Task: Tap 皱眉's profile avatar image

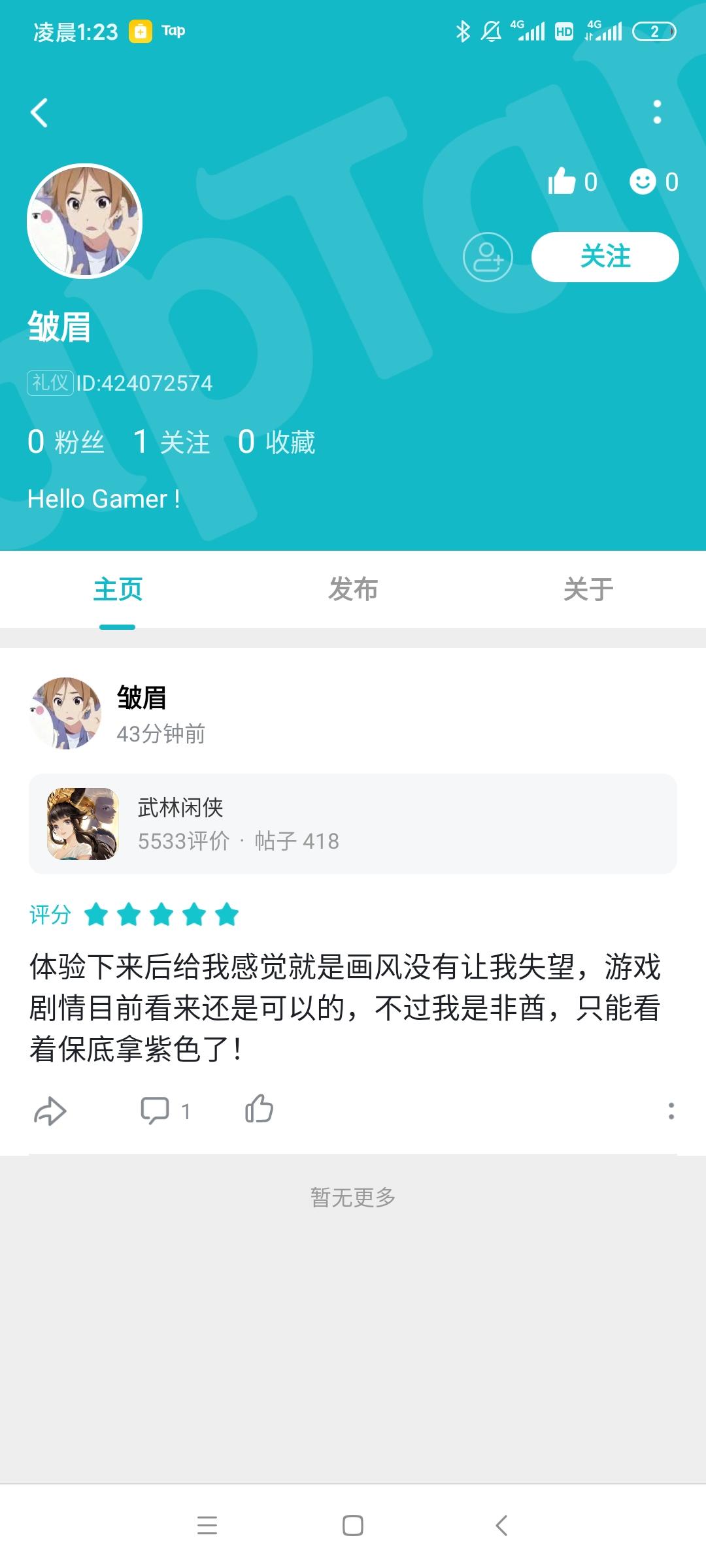Action: (x=84, y=221)
